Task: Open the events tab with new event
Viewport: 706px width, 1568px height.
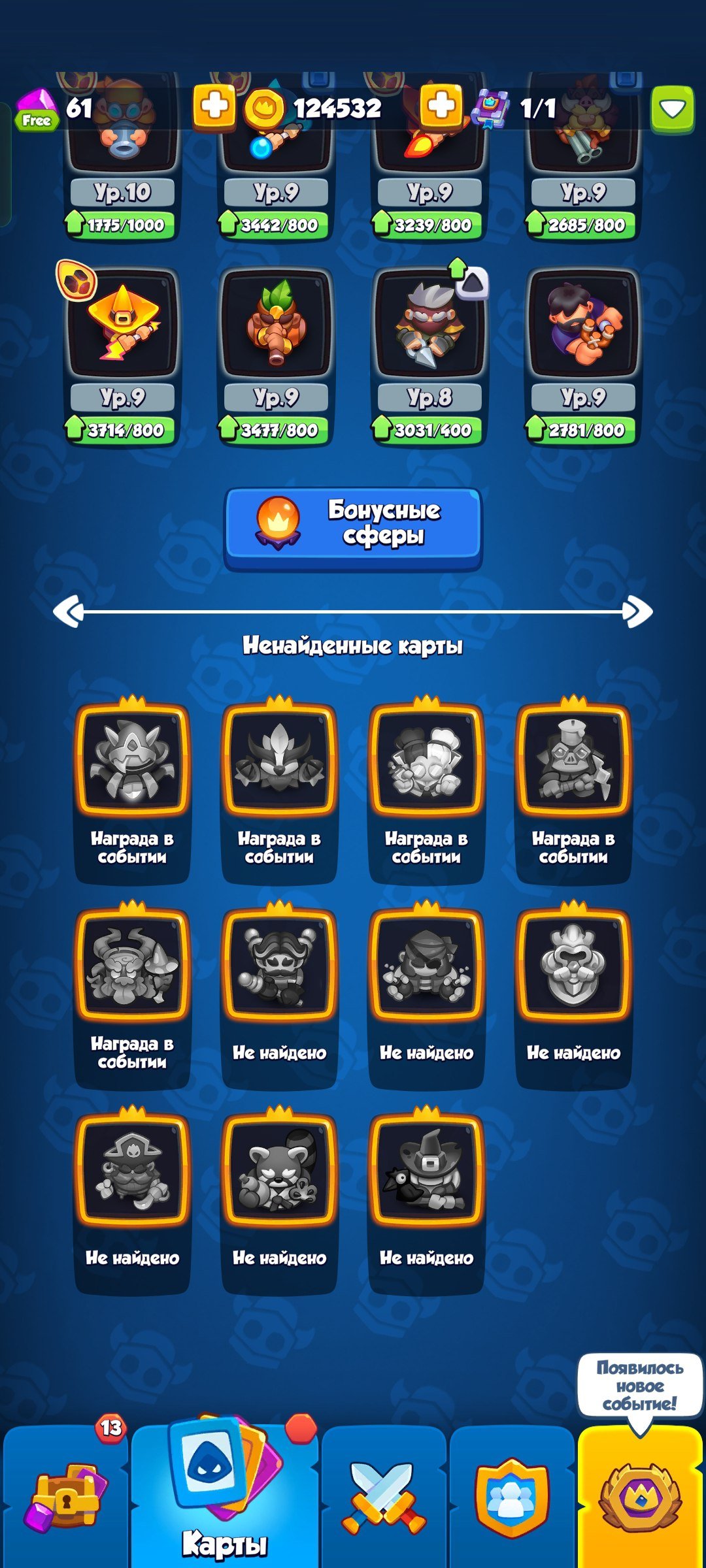Action: (639, 1496)
